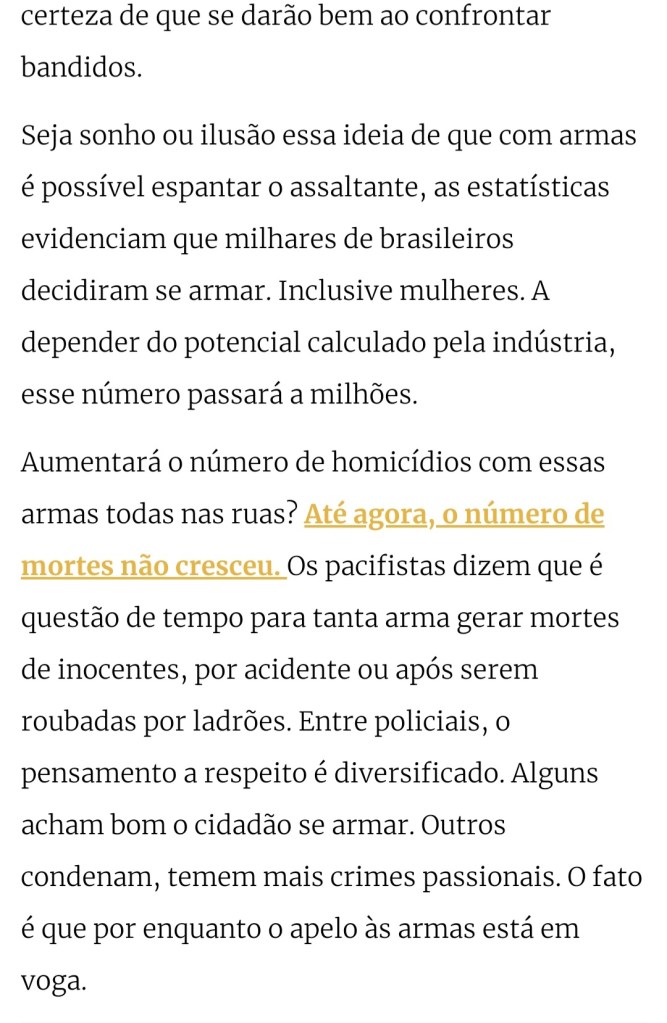Open the link "Até agora, o número de mortes não cresceu"

[454, 515]
